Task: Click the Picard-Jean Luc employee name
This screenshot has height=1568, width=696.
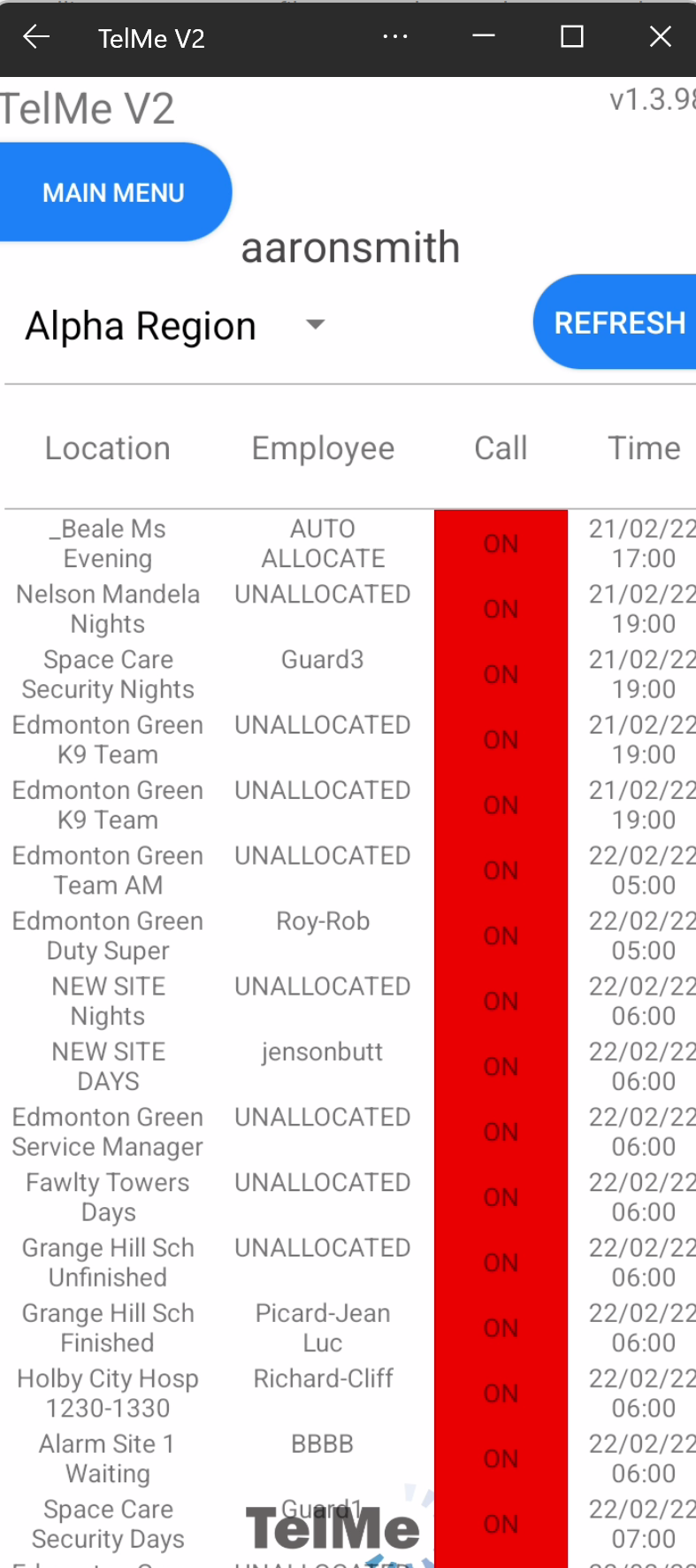Action: tap(322, 1327)
